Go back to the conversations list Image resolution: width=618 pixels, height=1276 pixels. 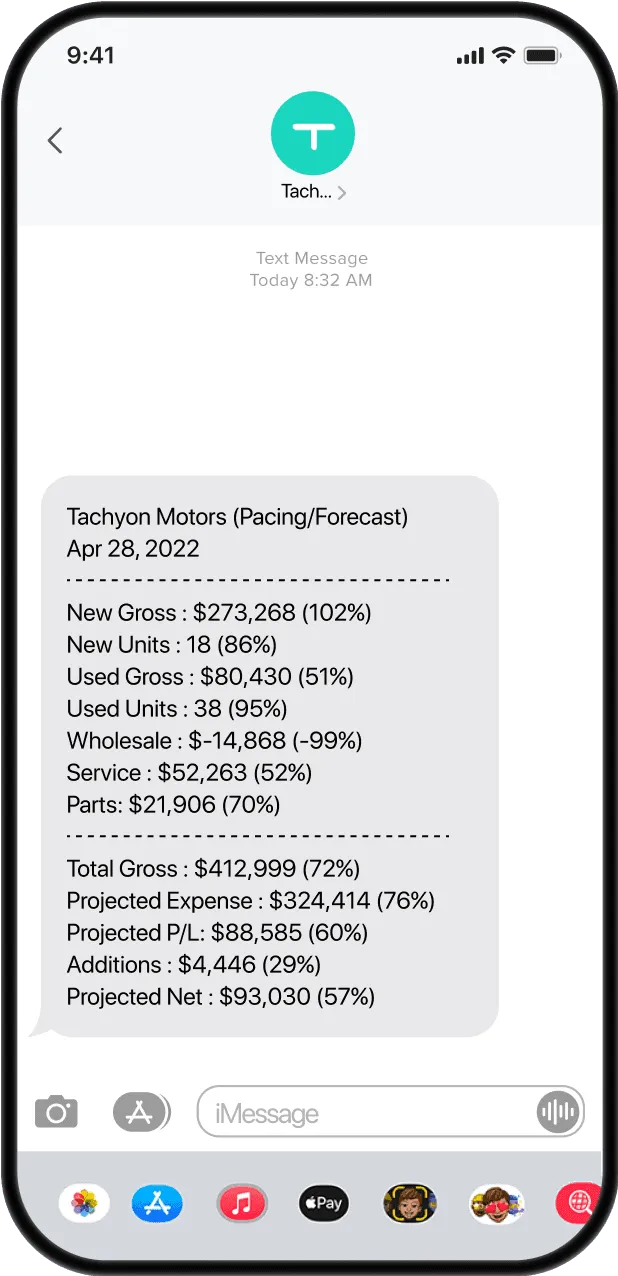[x=55, y=141]
